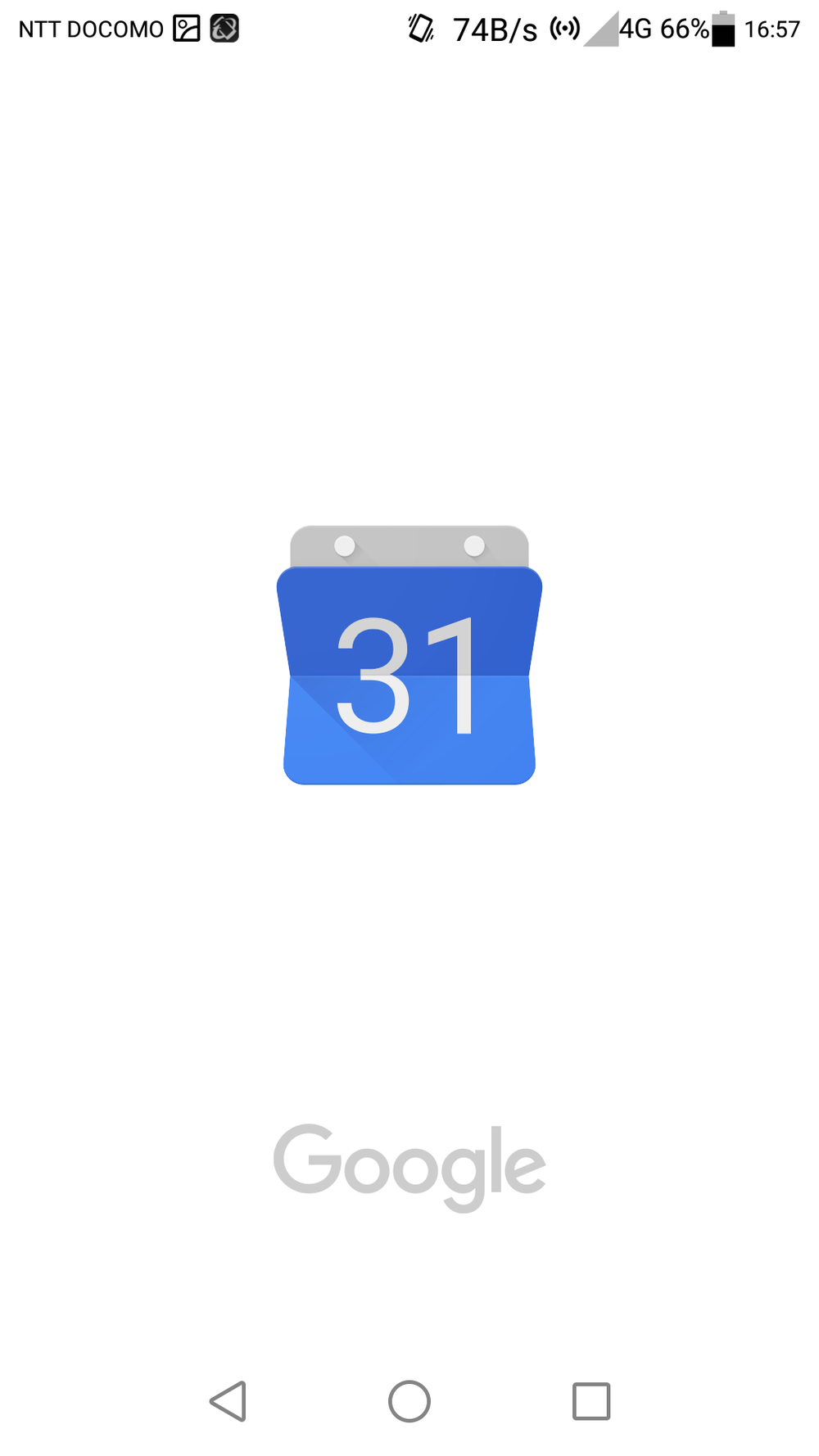
Task: Go back with the system back button
Action: tap(229, 1401)
